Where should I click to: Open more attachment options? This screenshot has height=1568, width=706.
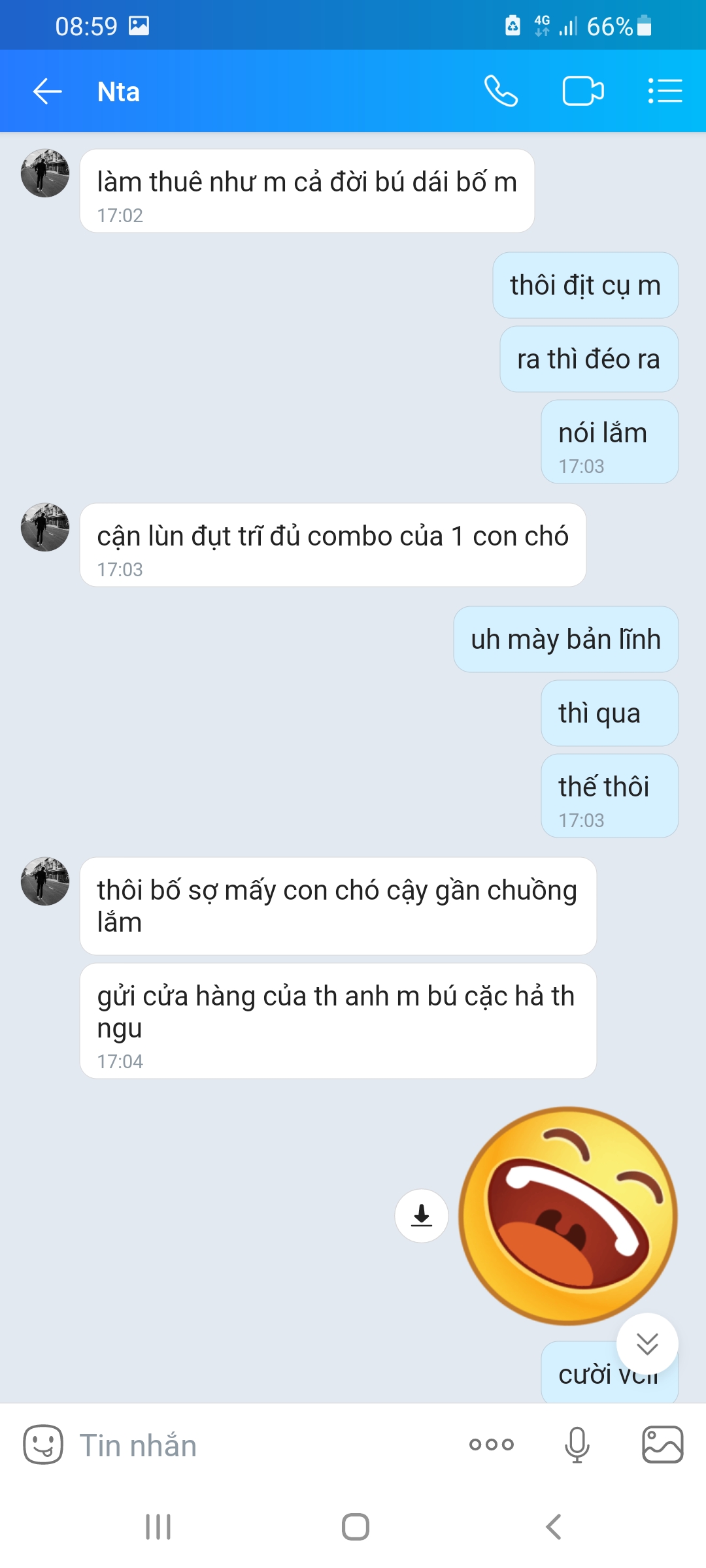click(492, 1445)
